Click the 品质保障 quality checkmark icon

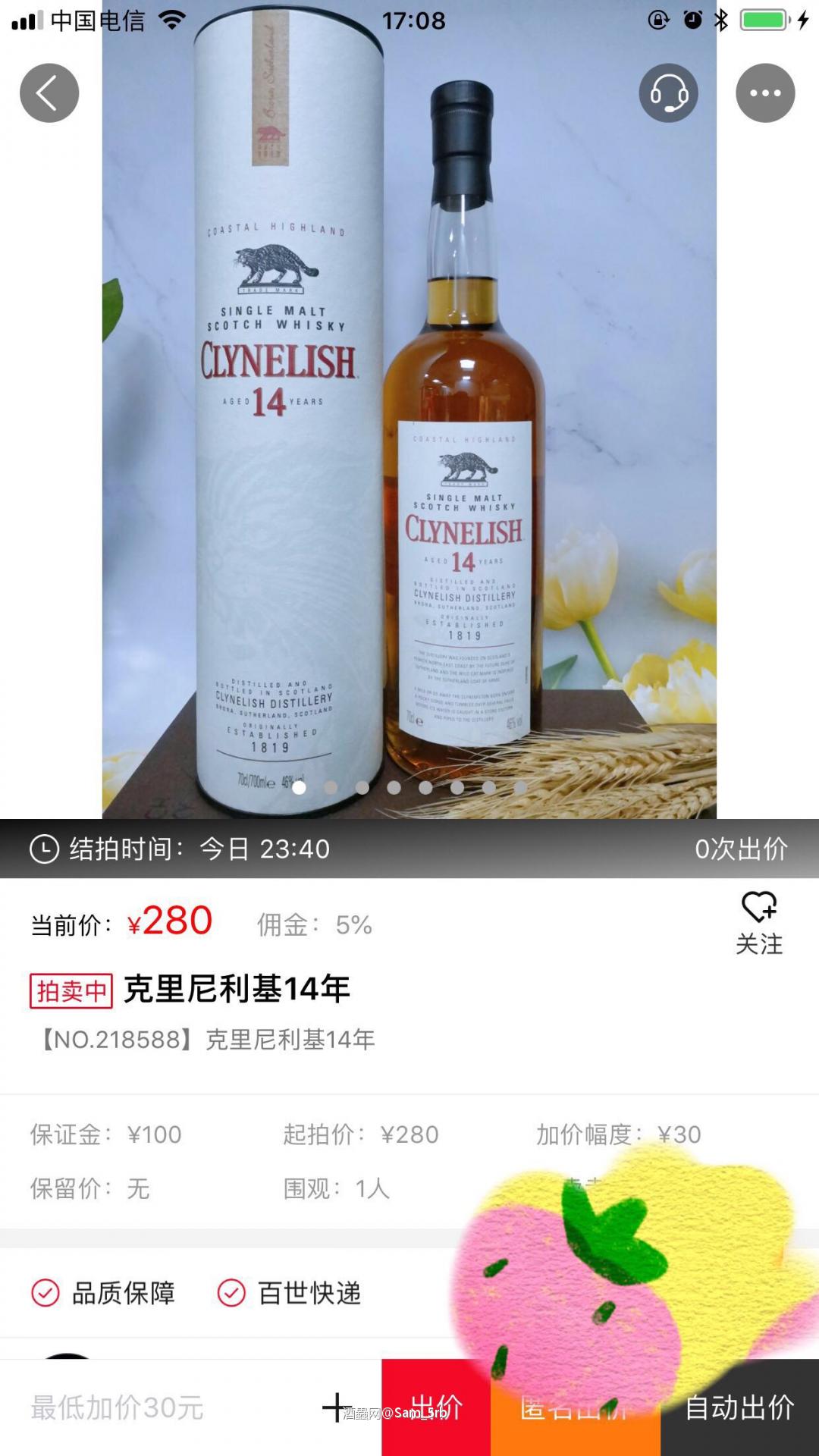click(x=45, y=1294)
